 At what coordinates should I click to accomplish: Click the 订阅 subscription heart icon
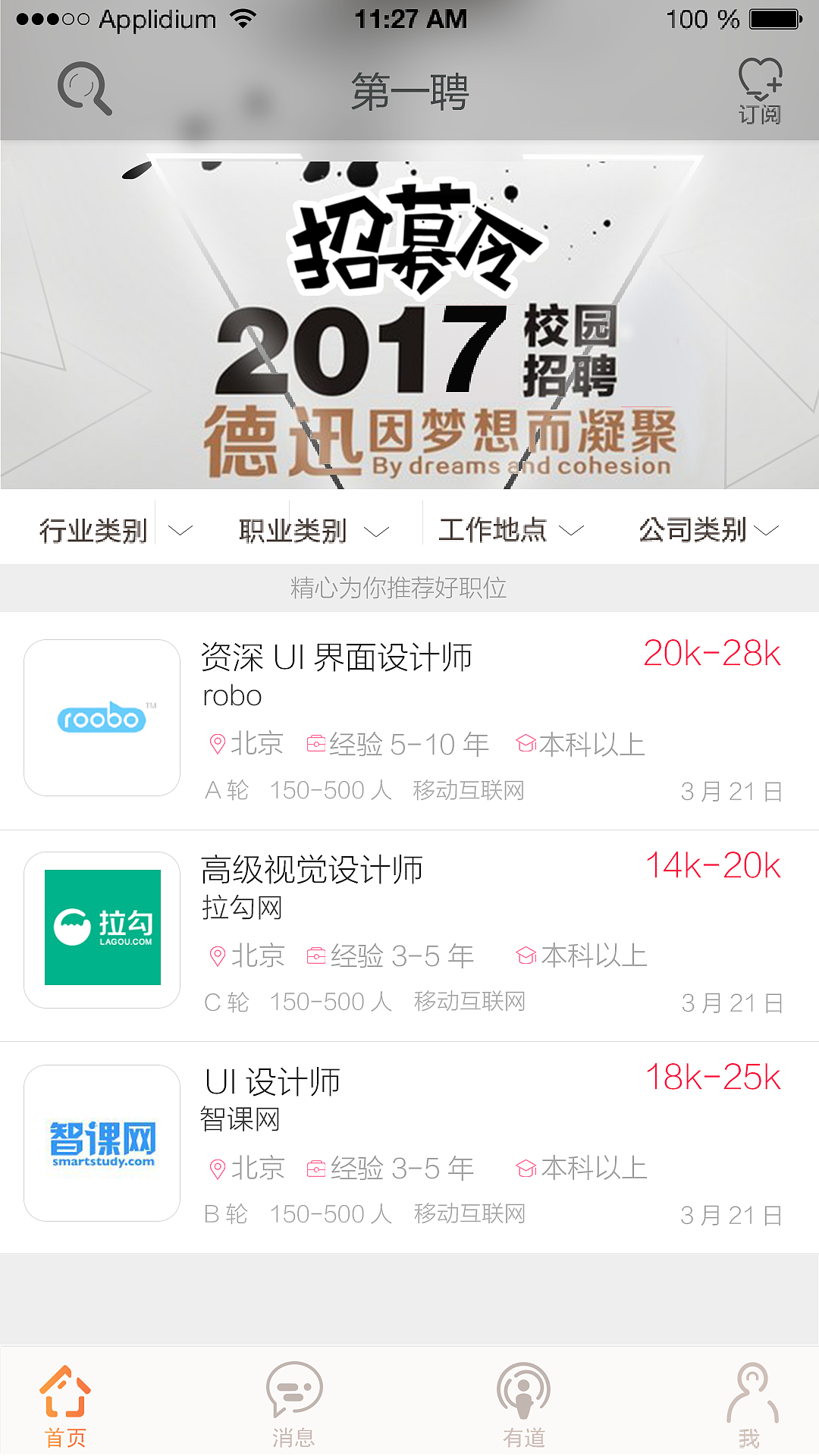(761, 83)
